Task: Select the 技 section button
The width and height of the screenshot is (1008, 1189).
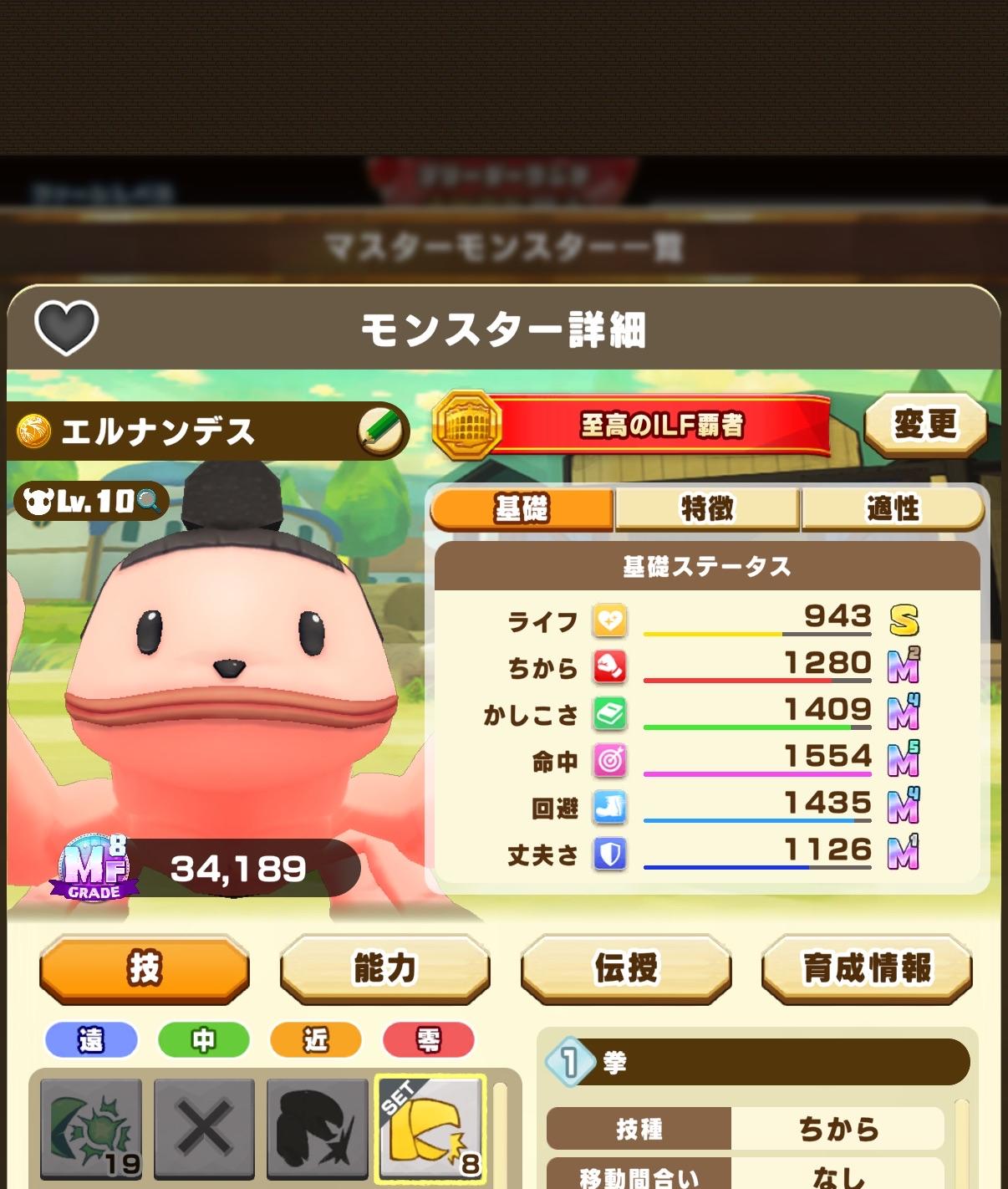Action: point(145,968)
